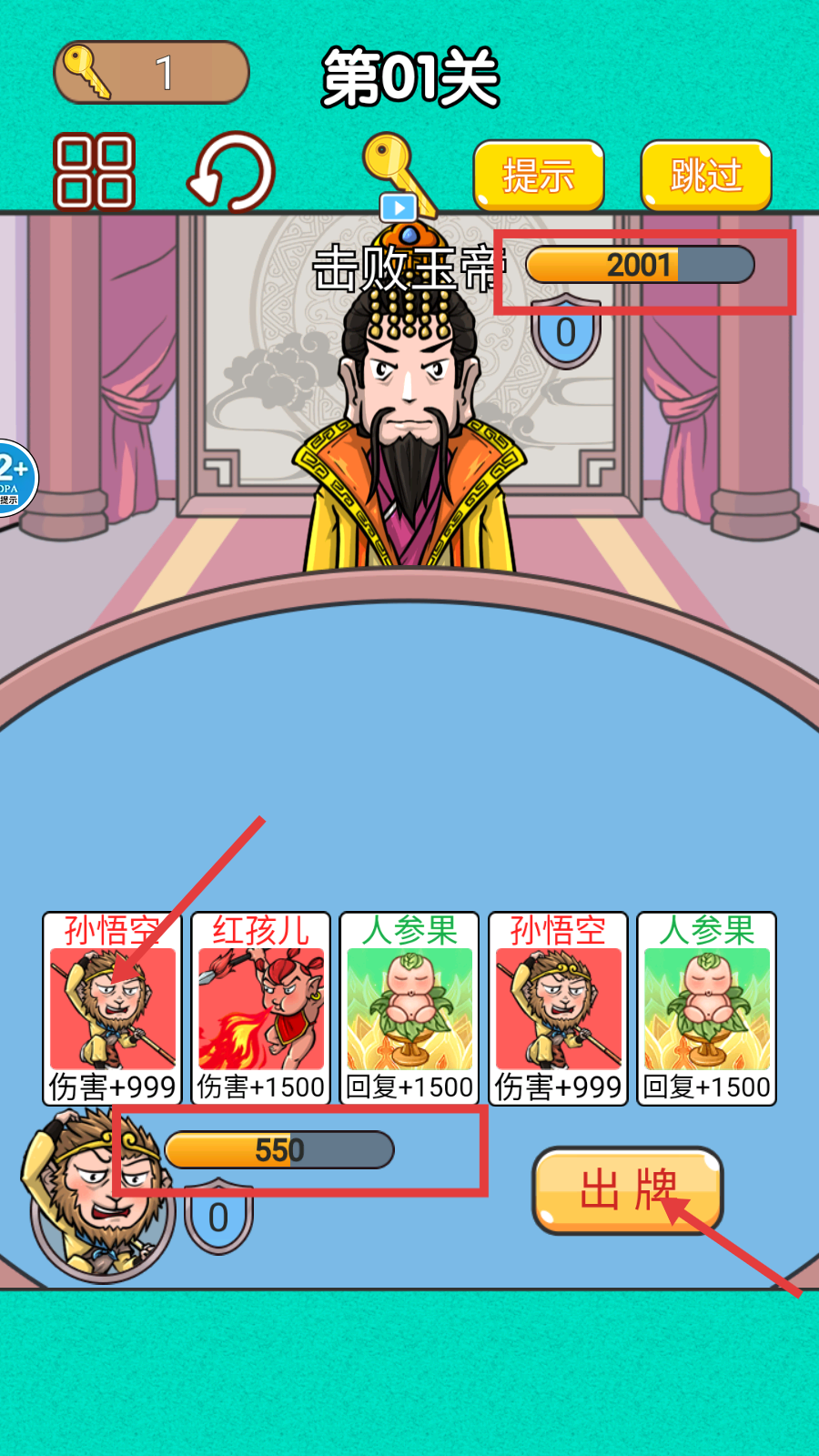Viewport: 819px width, 1456px height.
Task: Open the level select grid
Action: (94, 171)
